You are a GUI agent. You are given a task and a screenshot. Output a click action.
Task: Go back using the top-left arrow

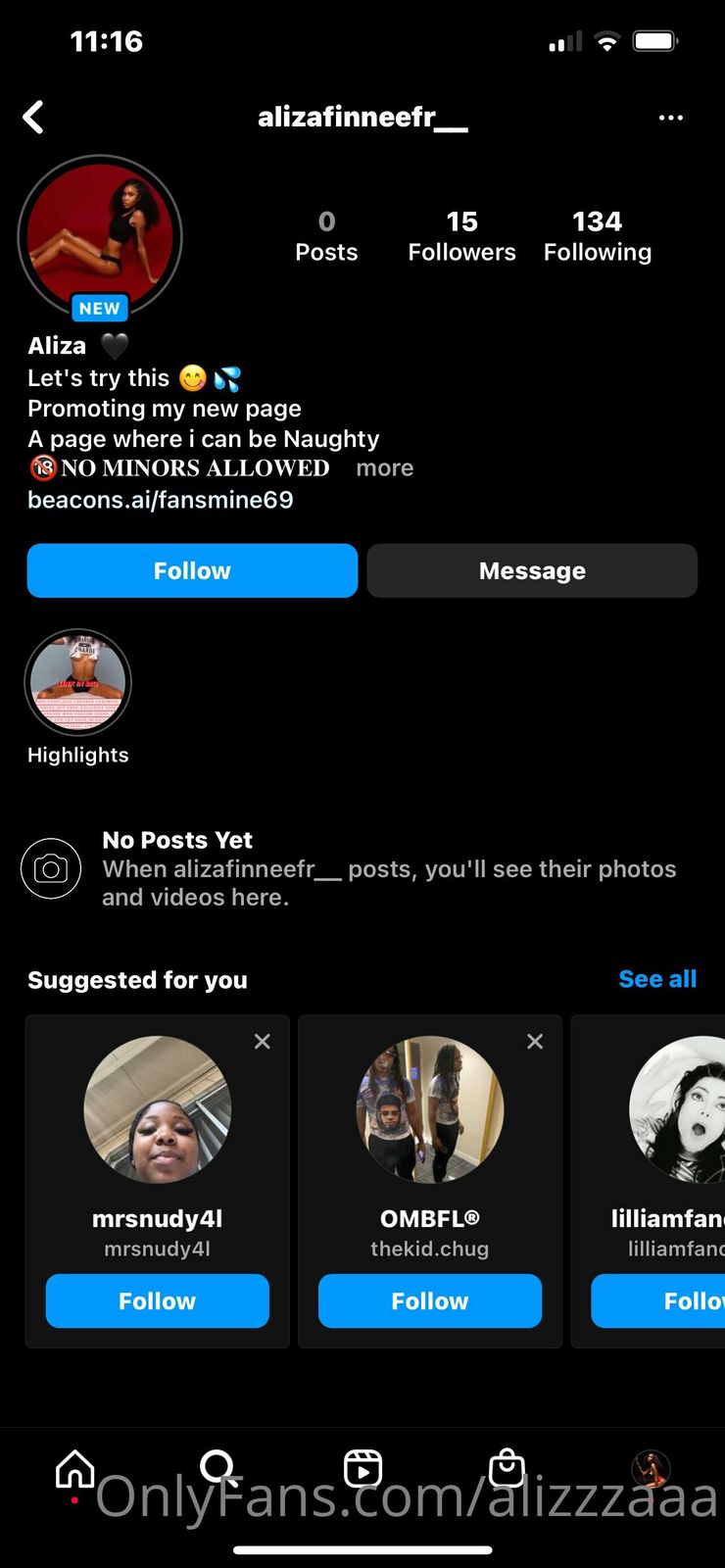pyautogui.click(x=34, y=118)
